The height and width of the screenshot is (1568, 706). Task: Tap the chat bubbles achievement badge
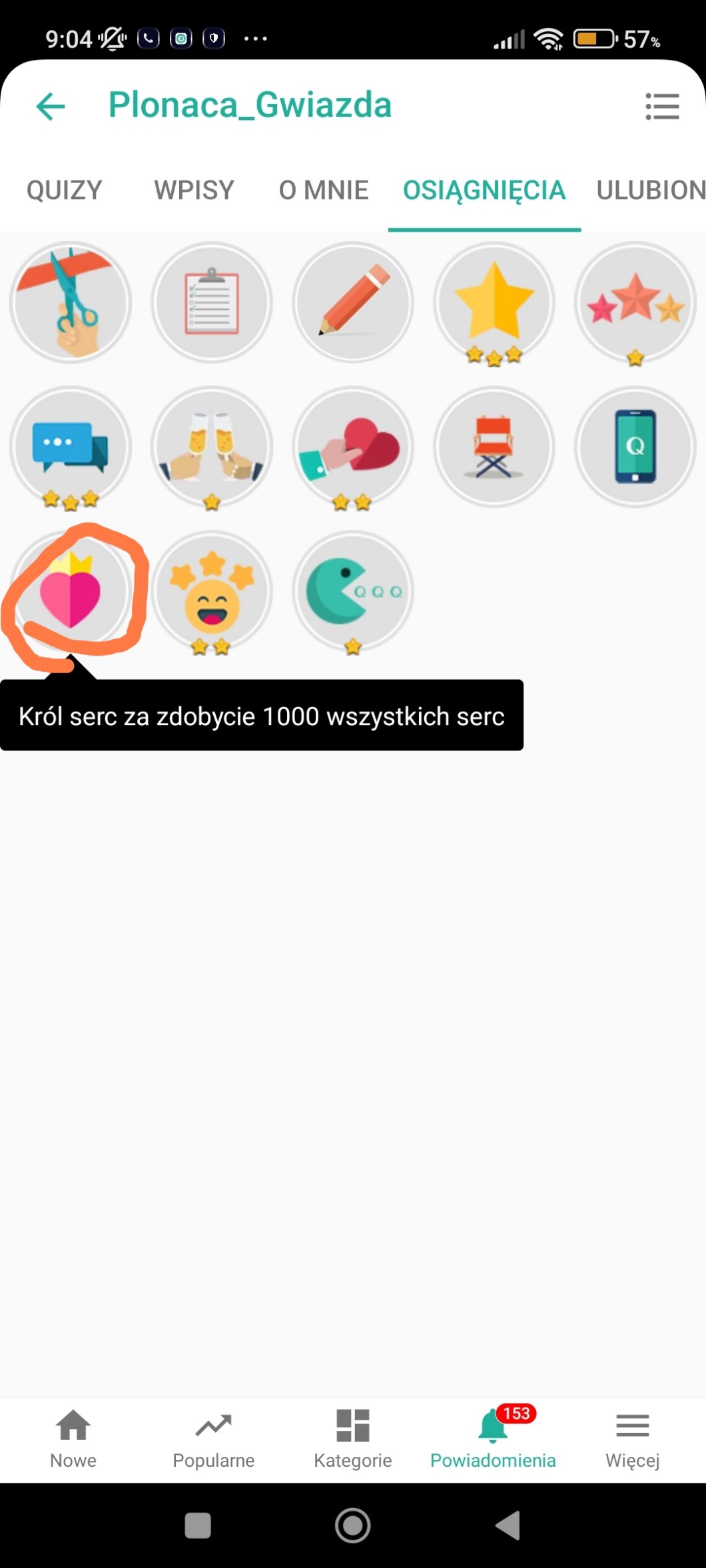pyautogui.click(x=71, y=447)
